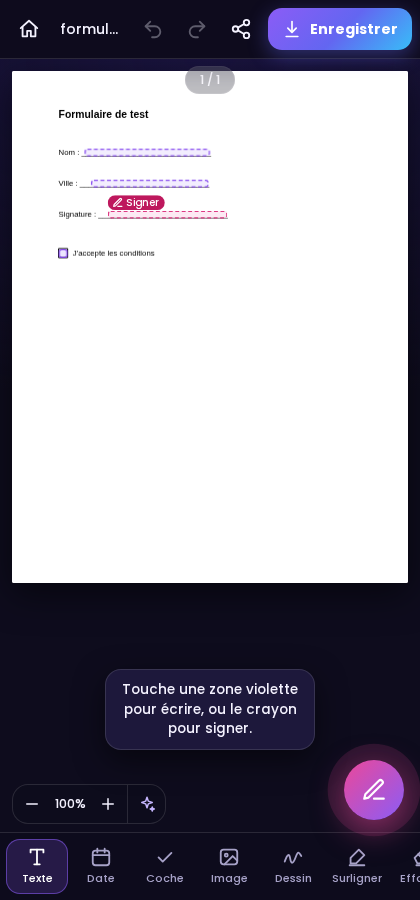Select the Surligner tool

357,866
